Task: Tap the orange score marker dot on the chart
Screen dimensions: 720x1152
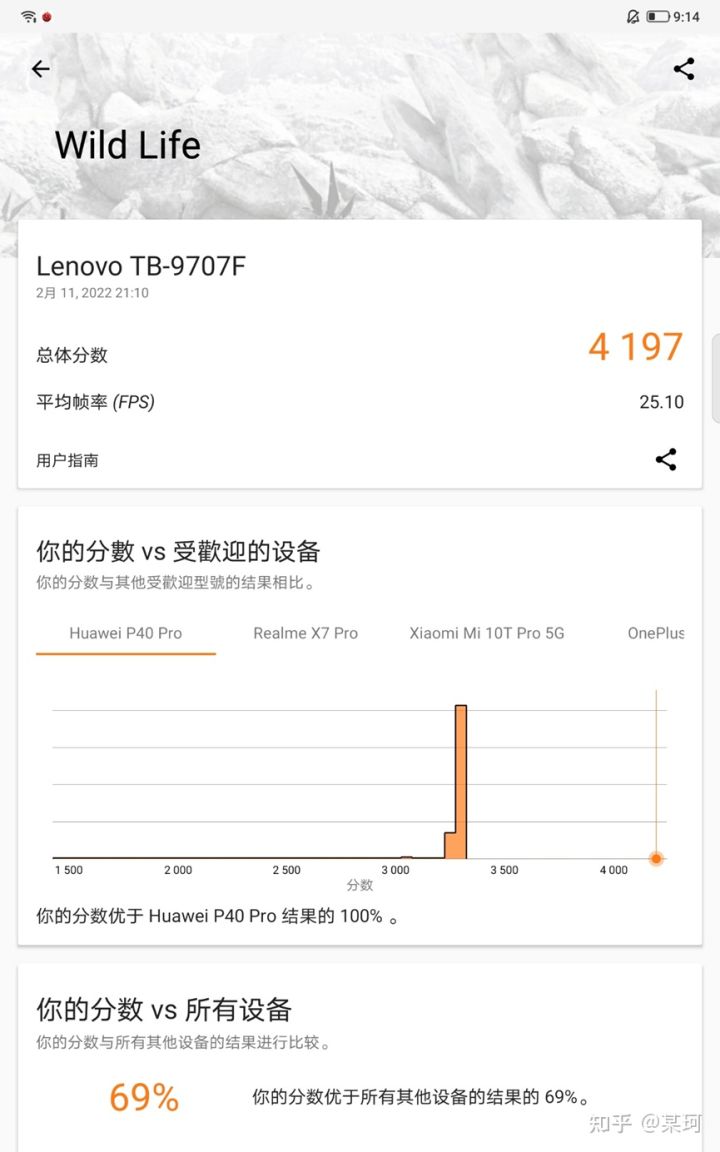Action: coord(655,858)
